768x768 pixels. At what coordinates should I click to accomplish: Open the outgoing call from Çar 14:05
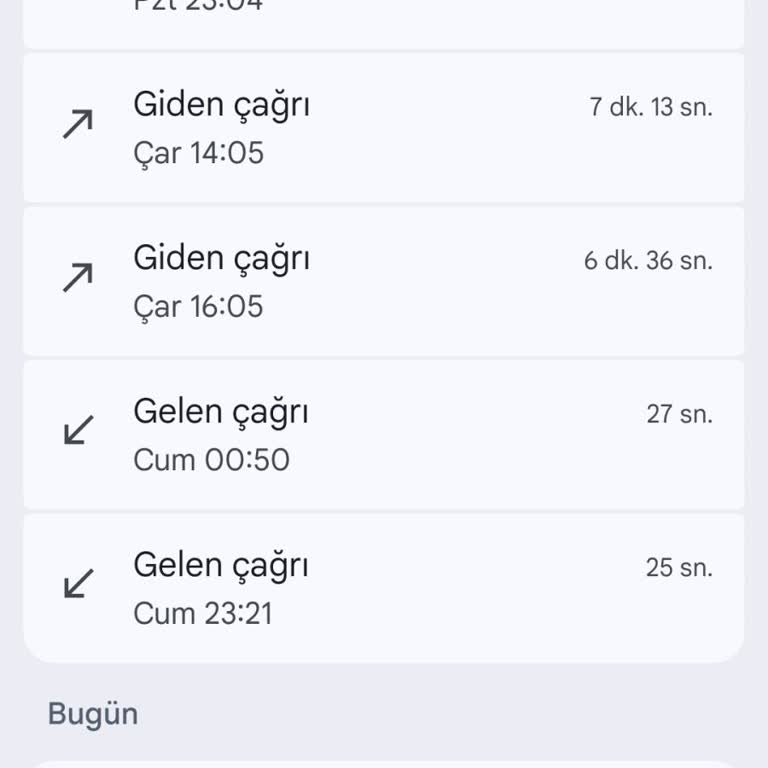click(383, 128)
